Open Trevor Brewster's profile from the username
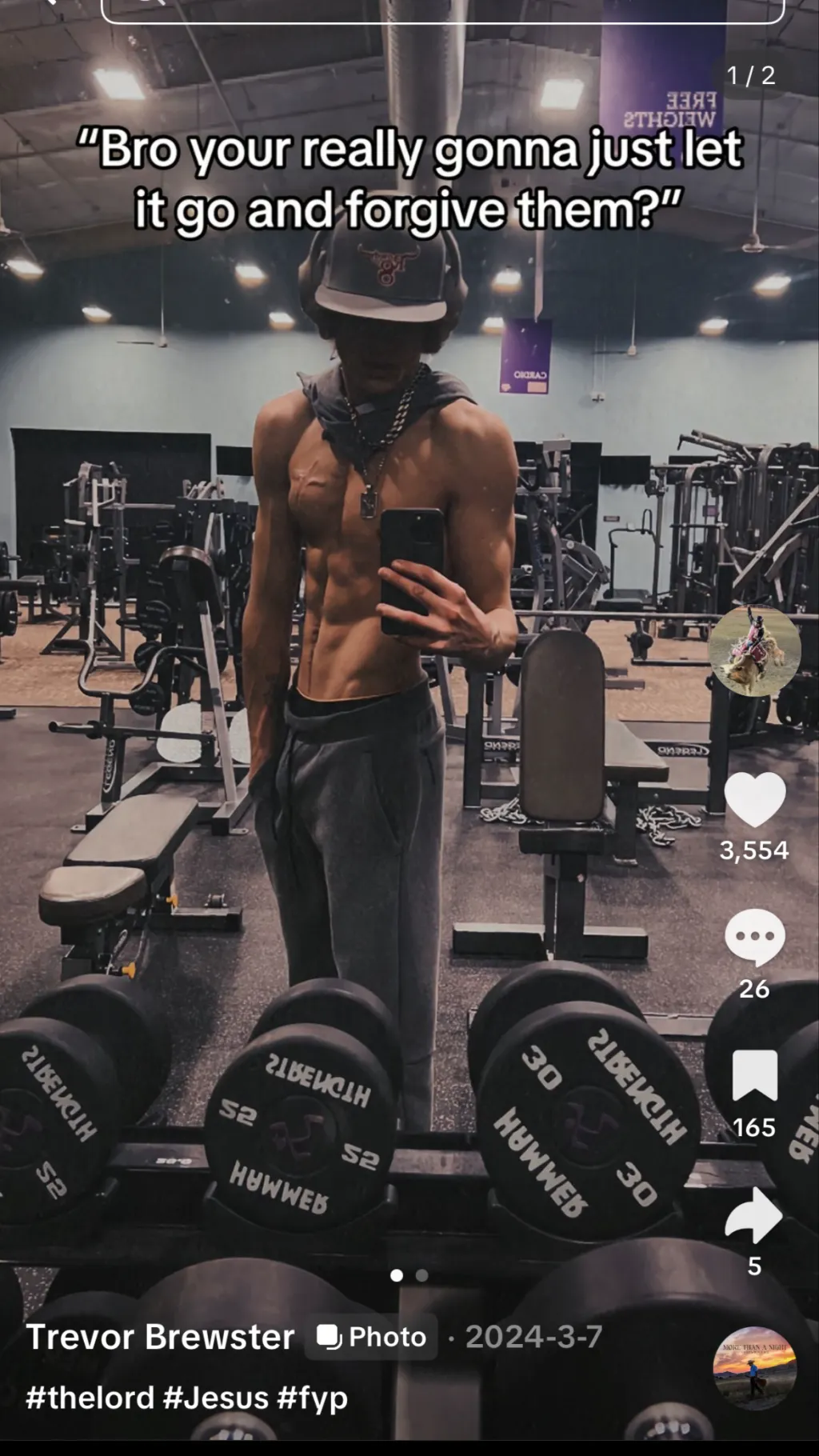The width and height of the screenshot is (819, 1456). 160,1337
